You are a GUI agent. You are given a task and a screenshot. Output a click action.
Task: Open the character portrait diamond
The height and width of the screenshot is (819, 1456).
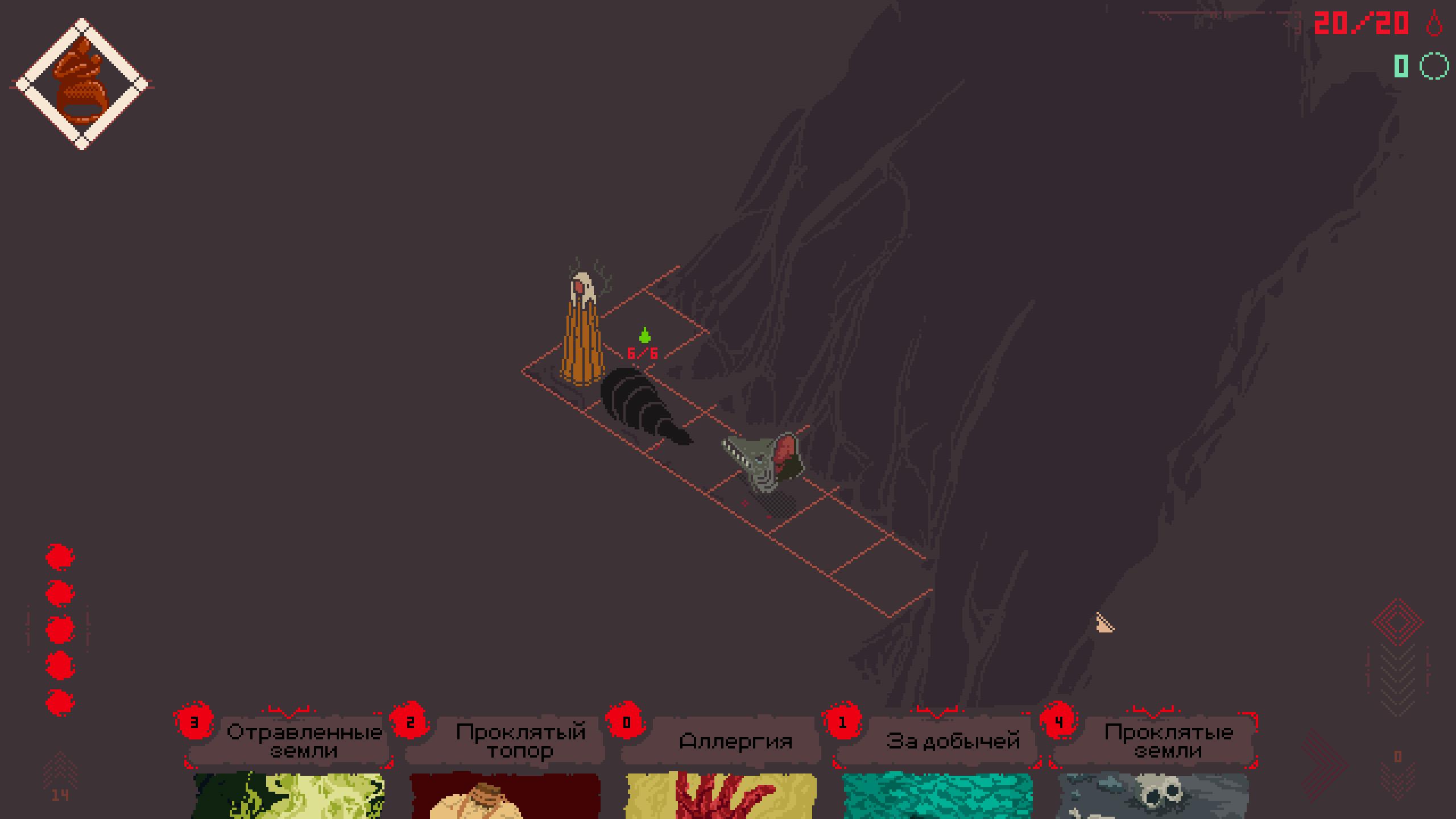[x=82, y=84]
